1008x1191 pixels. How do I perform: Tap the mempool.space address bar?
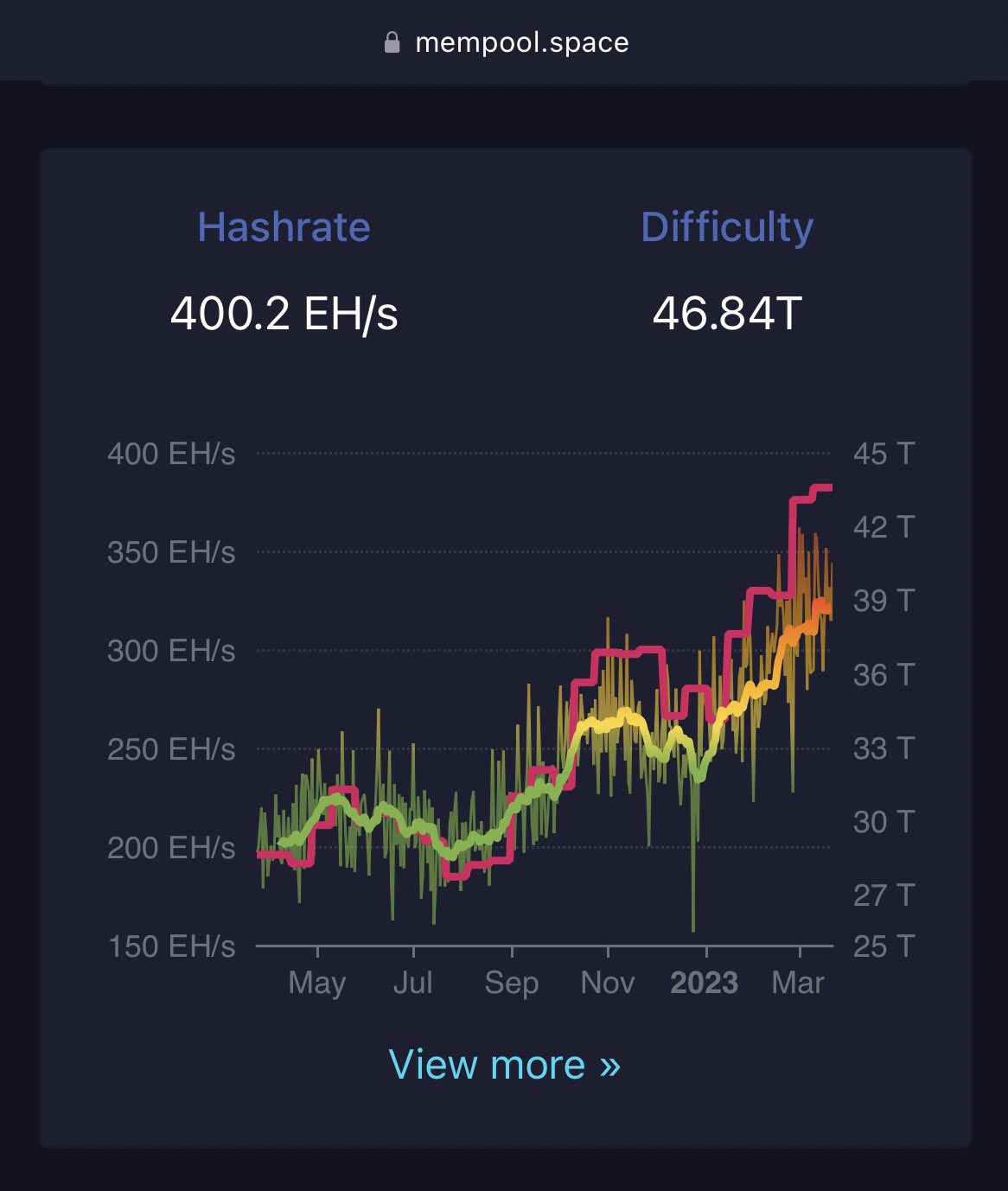tap(507, 42)
